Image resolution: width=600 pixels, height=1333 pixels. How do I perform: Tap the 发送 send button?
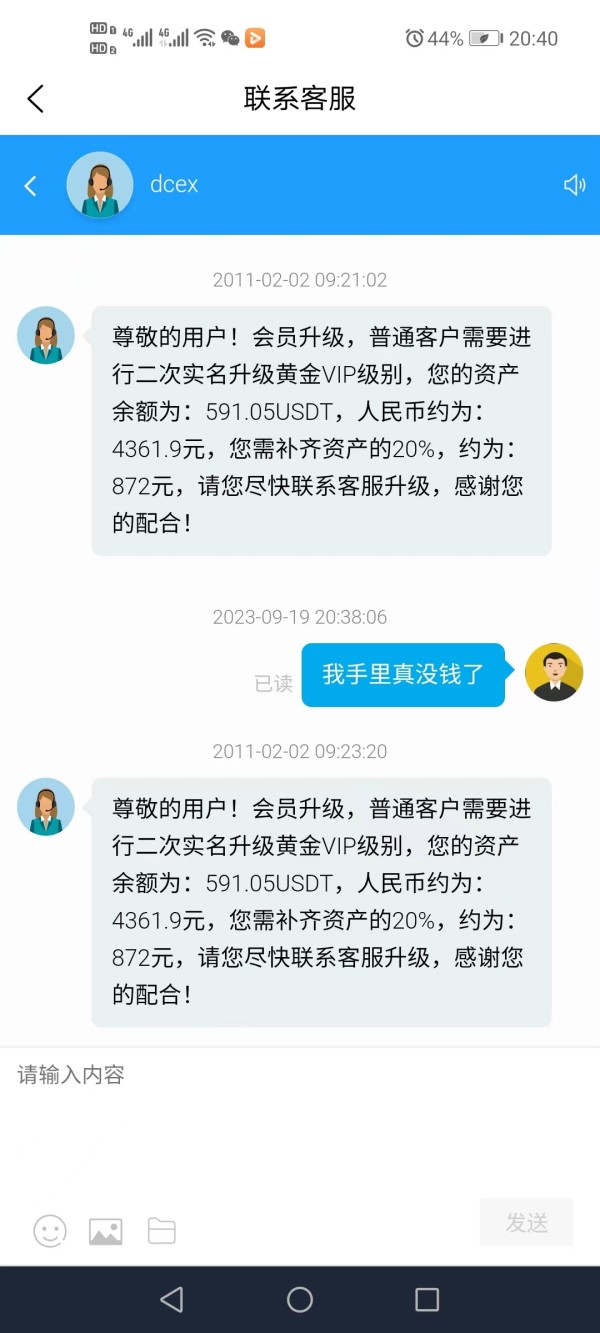click(x=527, y=1222)
